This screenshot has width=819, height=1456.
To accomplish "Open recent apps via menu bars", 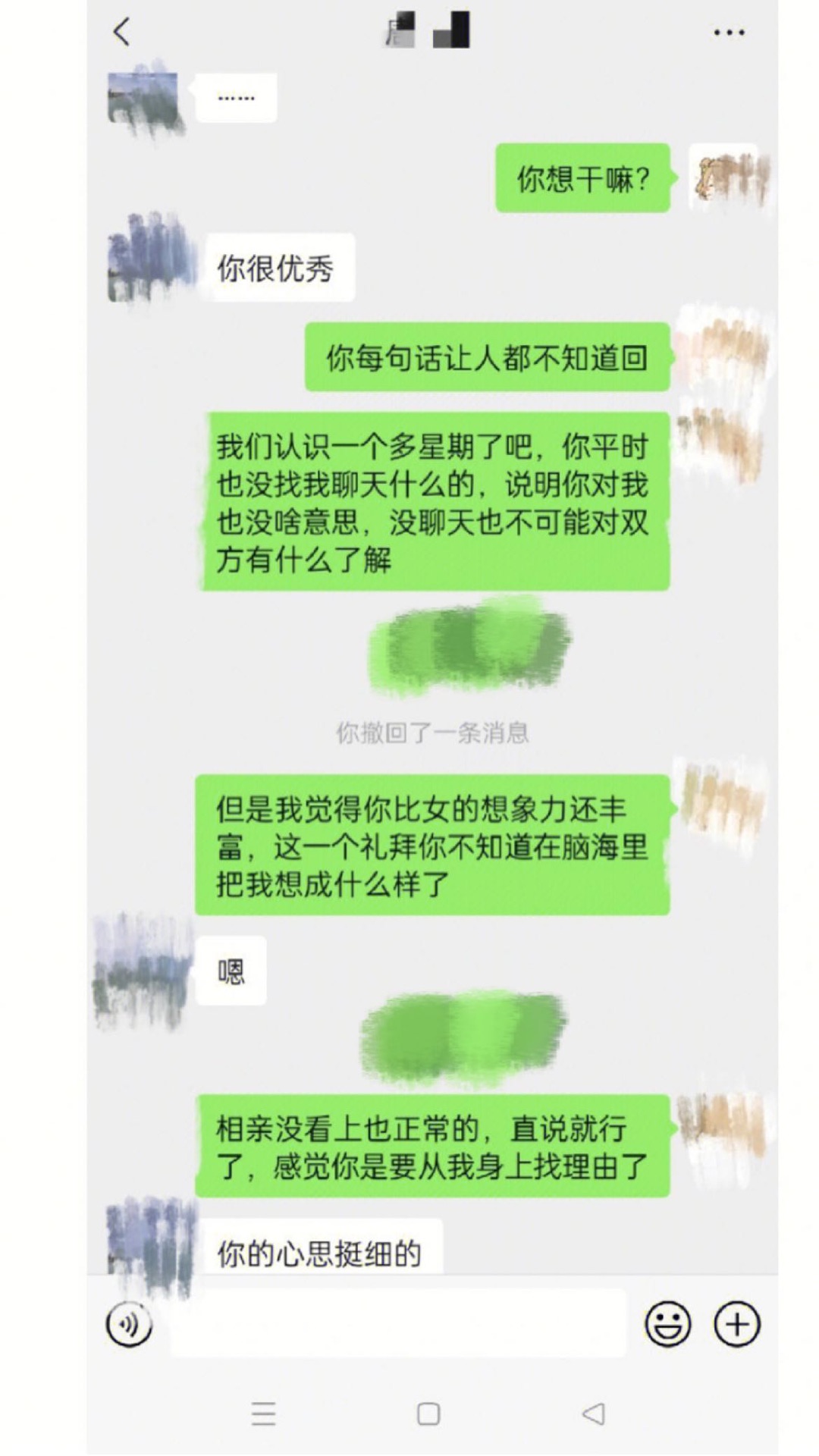I will click(263, 1414).
